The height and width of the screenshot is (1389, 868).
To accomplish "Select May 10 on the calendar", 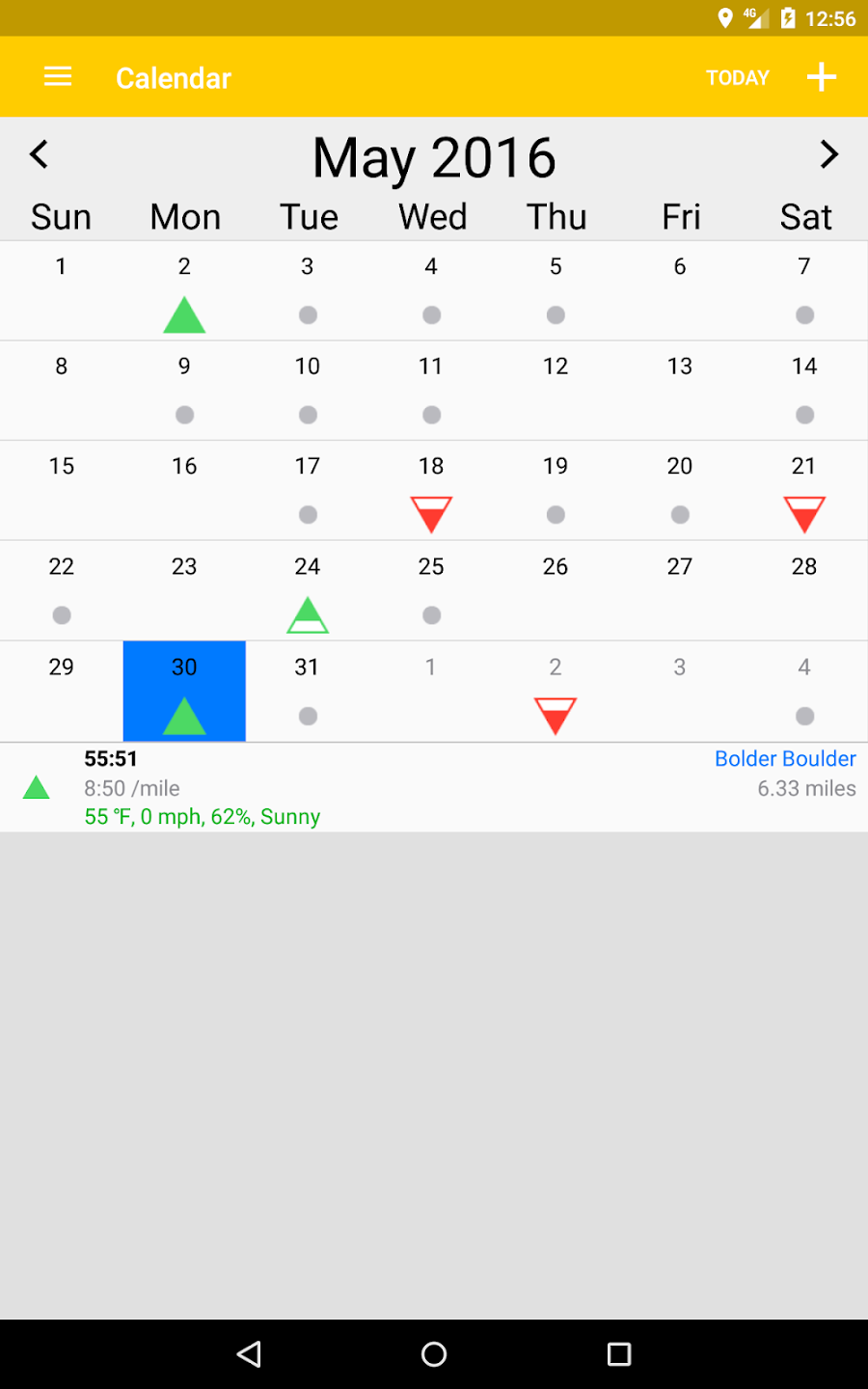I will [308, 391].
